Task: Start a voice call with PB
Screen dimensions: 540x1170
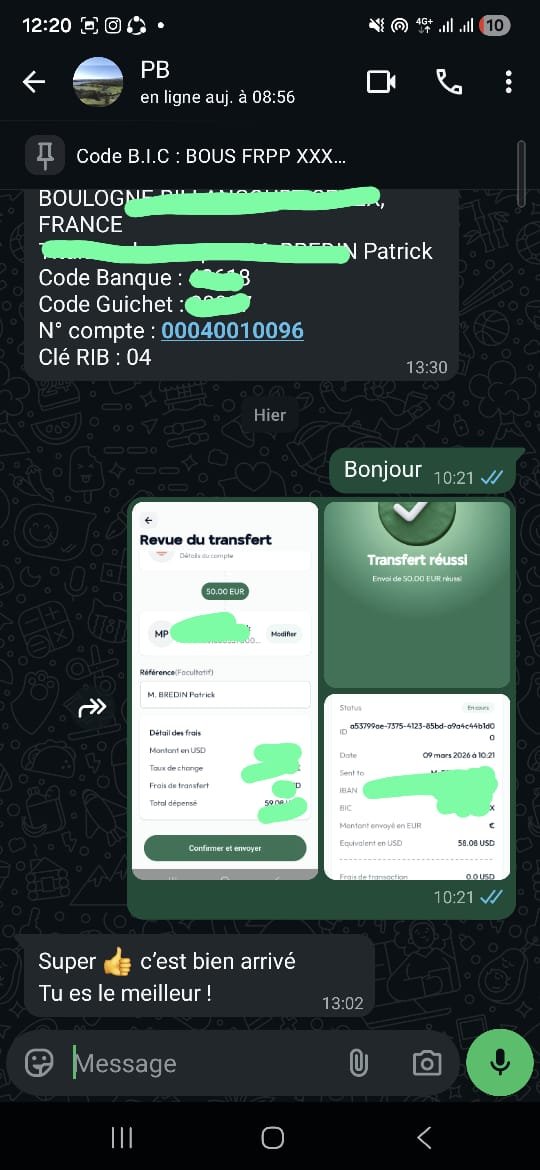Action: point(449,82)
